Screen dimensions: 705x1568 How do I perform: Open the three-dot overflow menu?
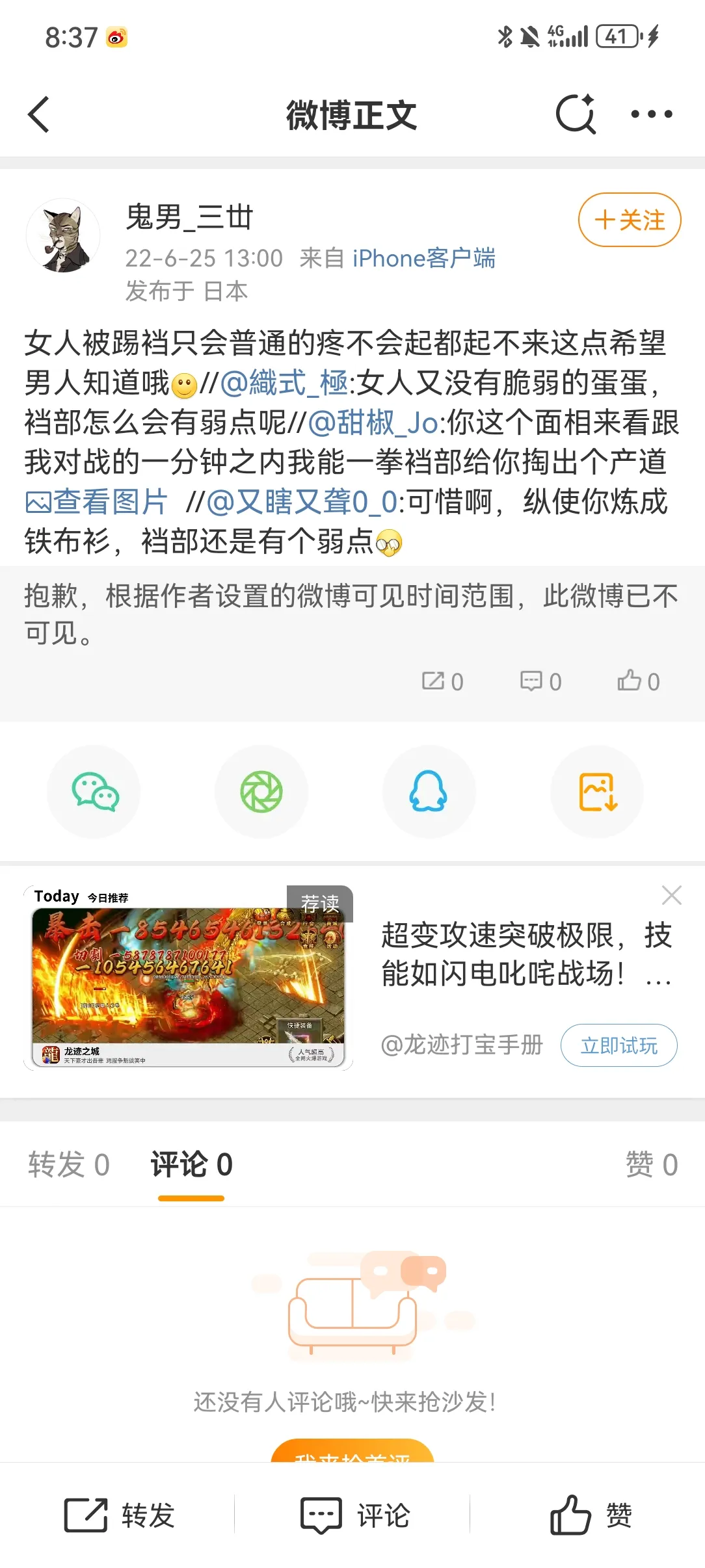pyautogui.click(x=652, y=114)
